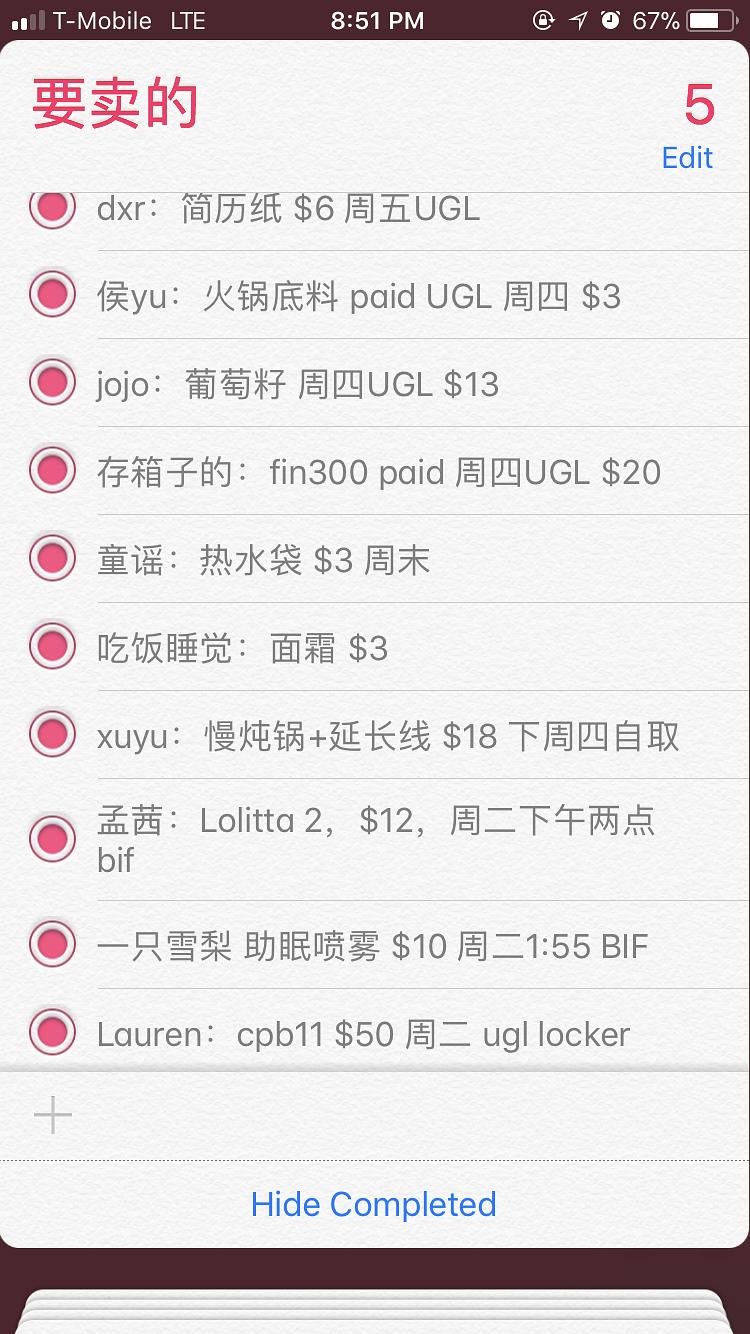
Task: Add a new reminder with the plus row
Action: [53, 1115]
